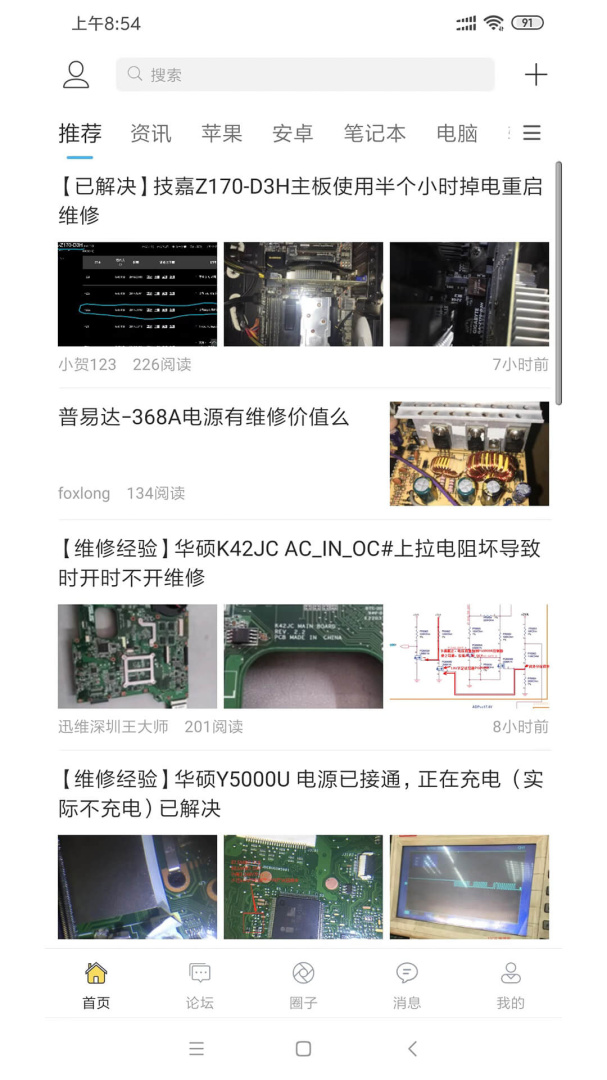The image size is (607, 1080).
Task: Go to the 论坛 tab
Action: coord(200,984)
